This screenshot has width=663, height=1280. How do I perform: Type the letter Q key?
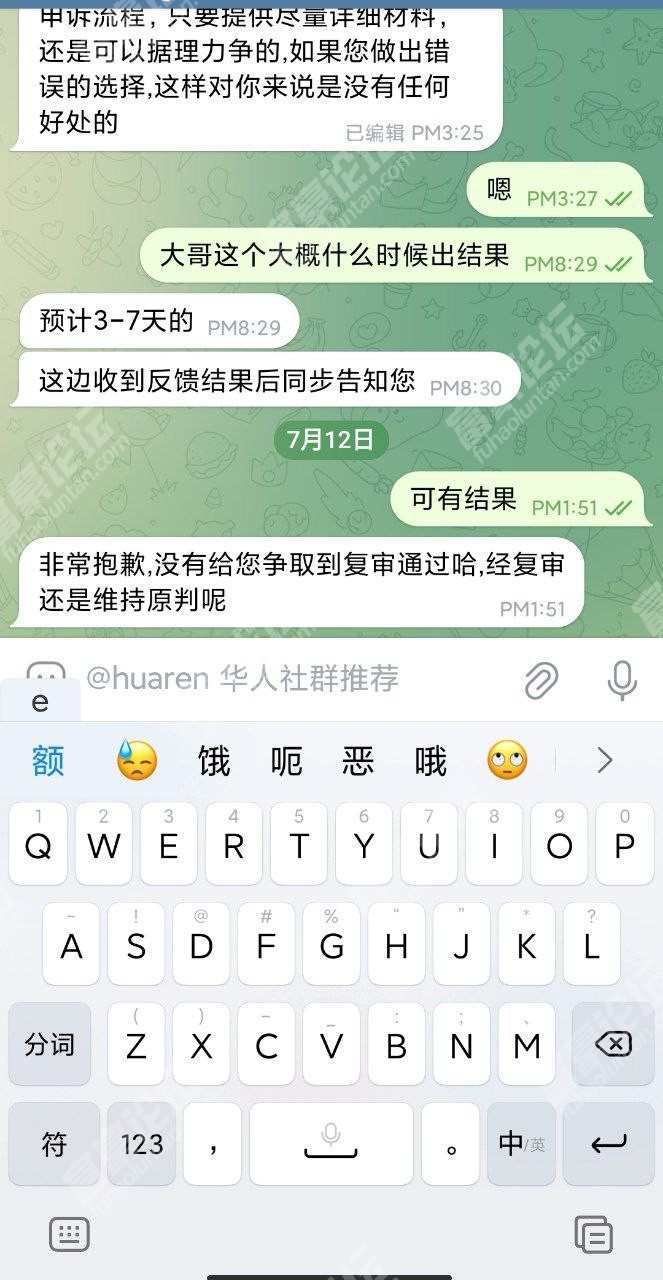38,846
